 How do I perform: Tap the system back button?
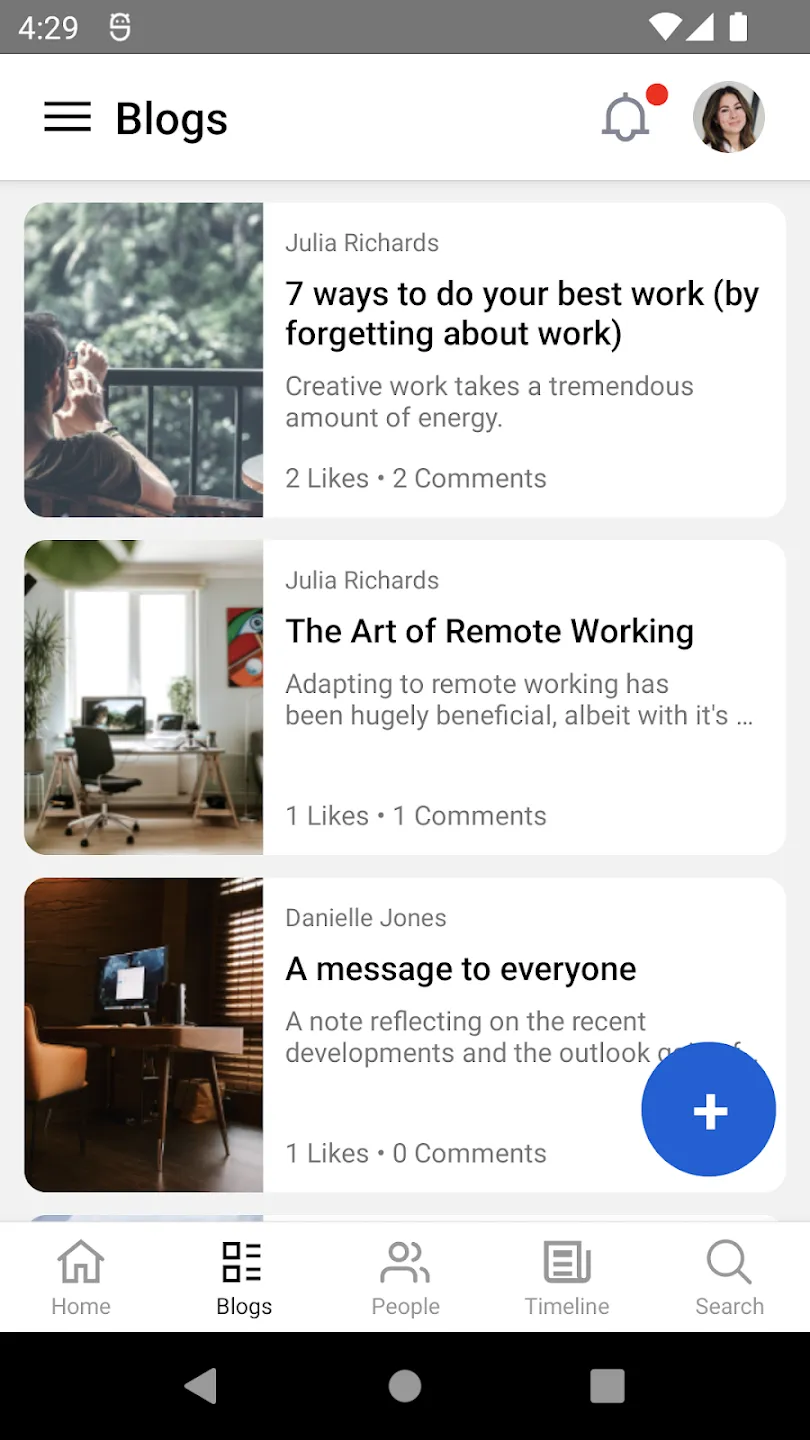[x=201, y=1386]
